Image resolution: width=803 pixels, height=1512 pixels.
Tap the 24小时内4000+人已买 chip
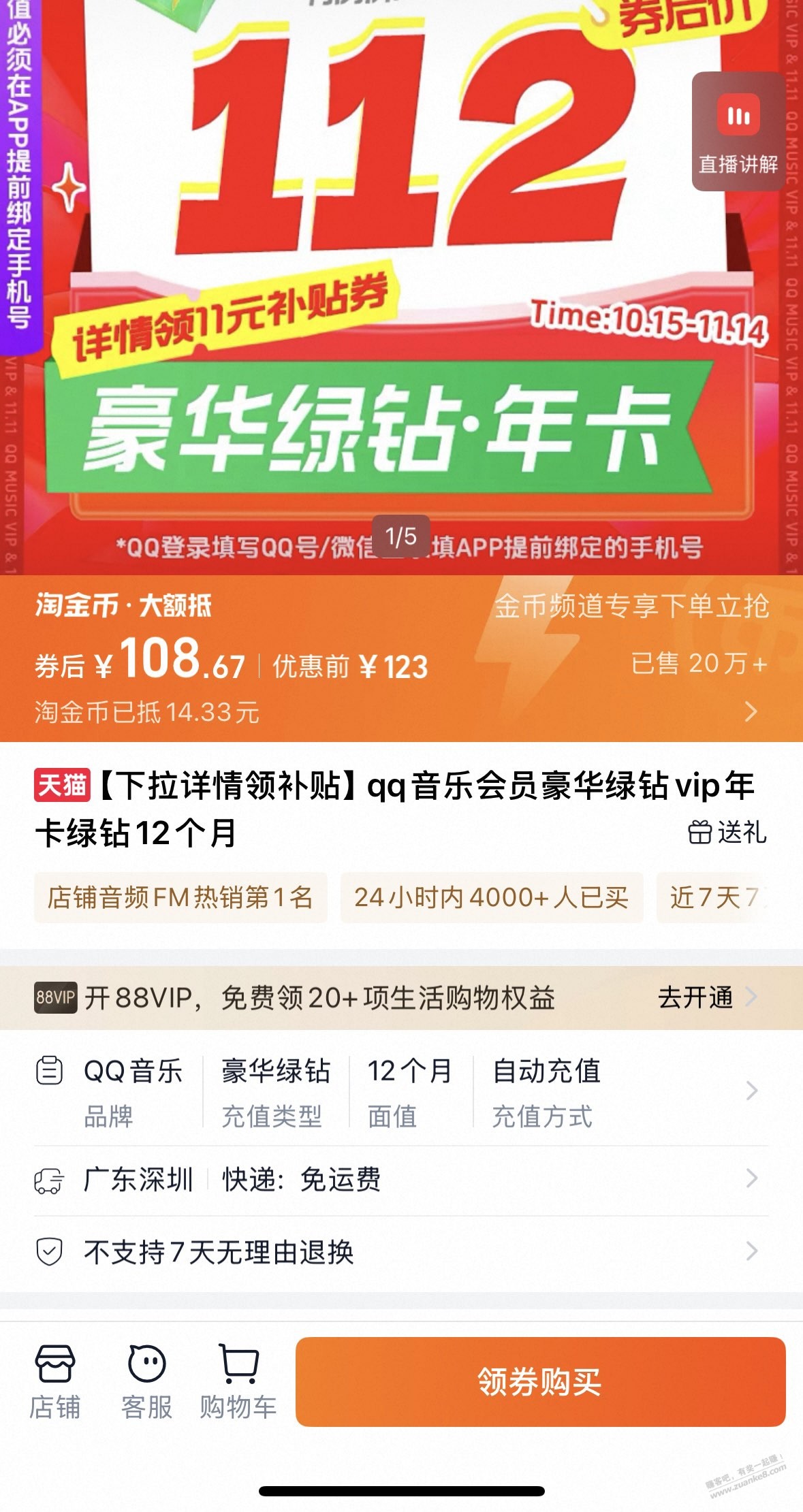coord(491,897)
